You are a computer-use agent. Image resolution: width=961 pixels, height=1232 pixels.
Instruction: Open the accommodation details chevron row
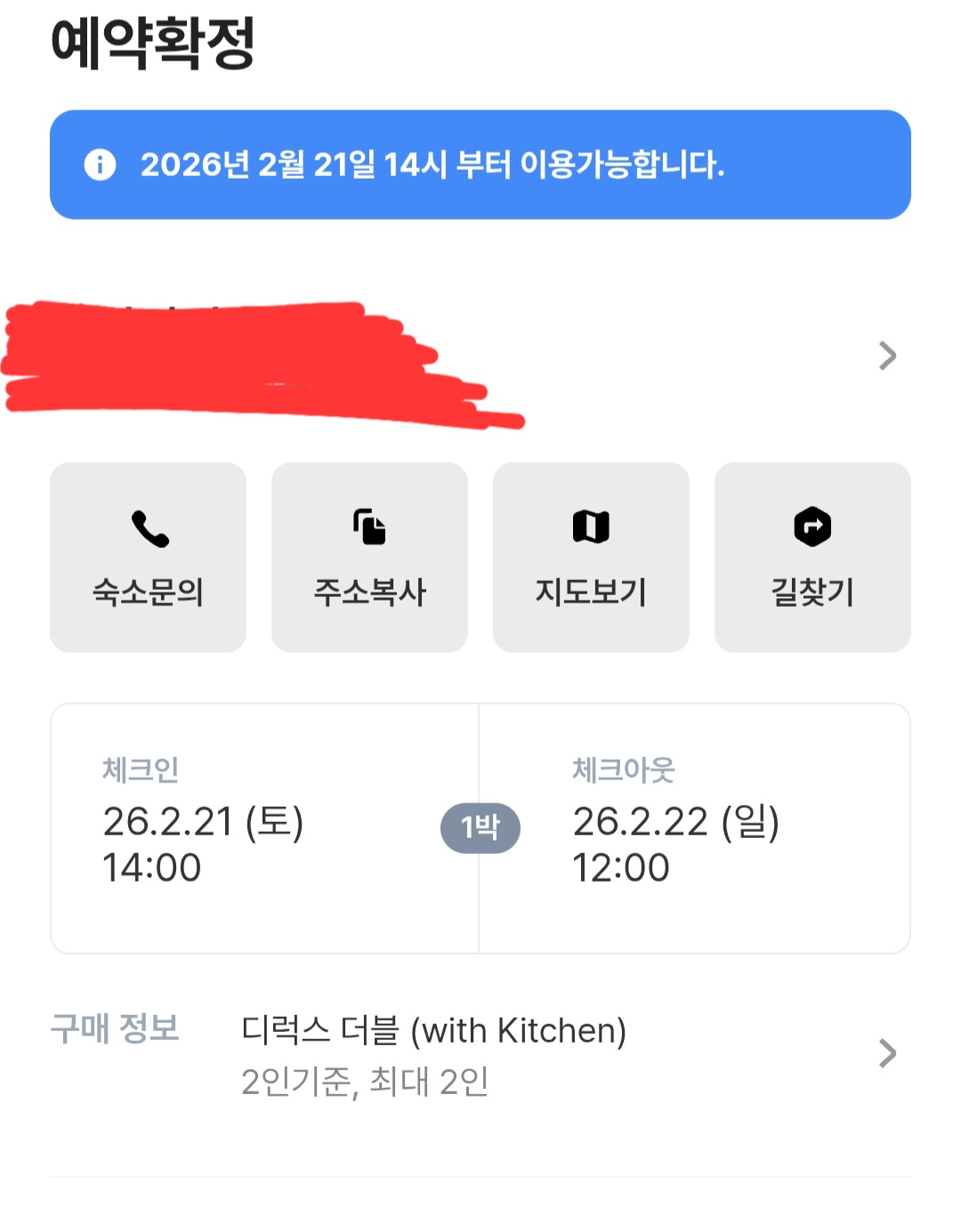point(886,356)
